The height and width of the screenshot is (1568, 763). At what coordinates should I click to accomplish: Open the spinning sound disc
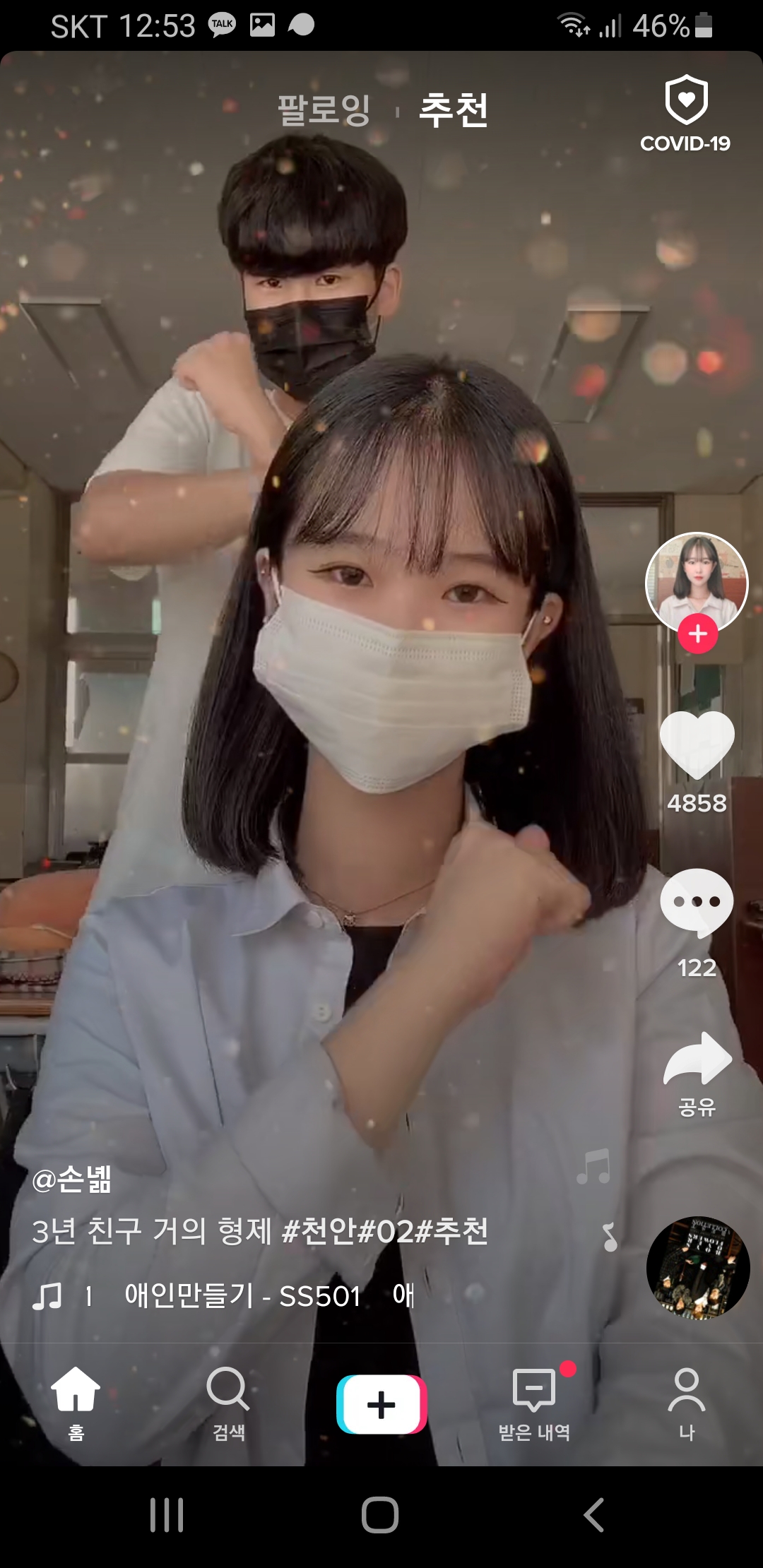[x=698, y=1268]
